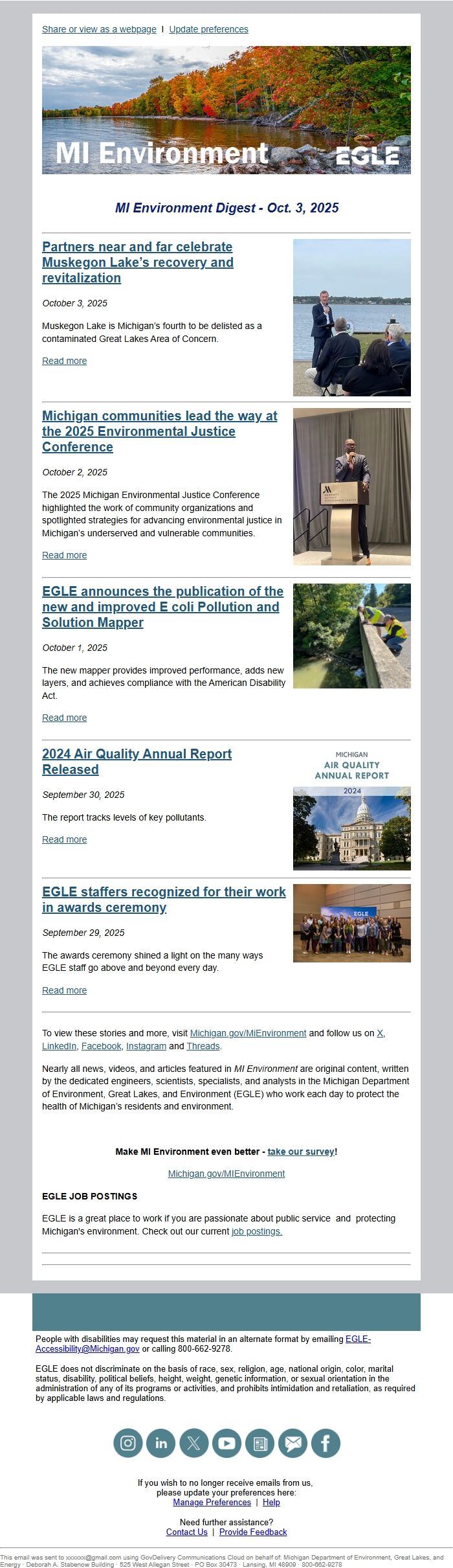Open the LinkedIn icon in the footer
This screenshot has width=453, height=1568.
161,1443
